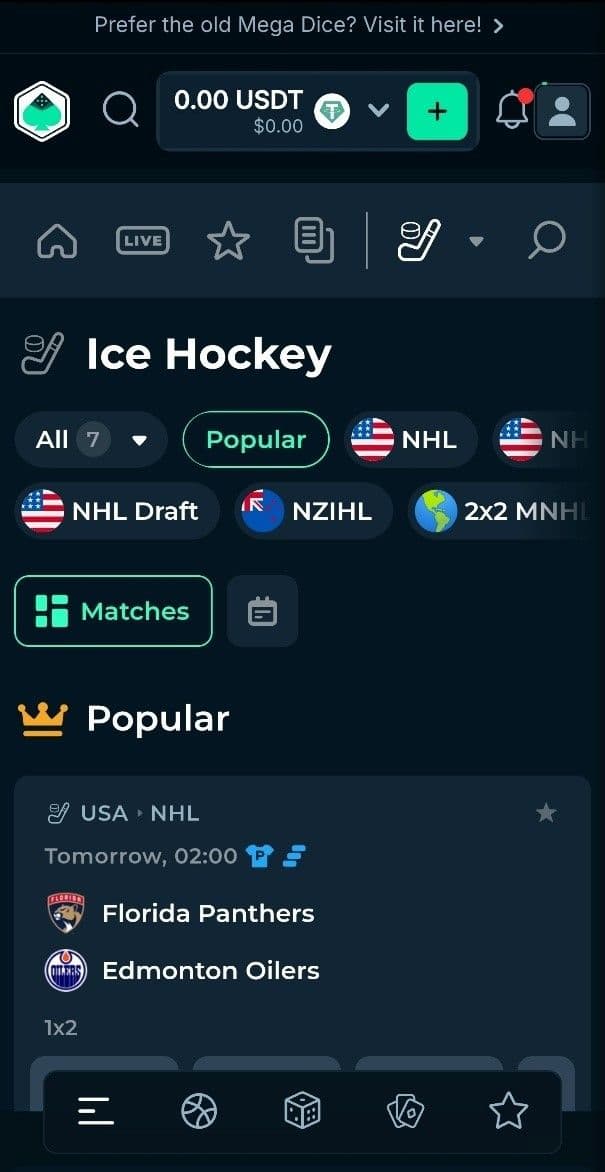Filter by the NZIHL league chip
The height and width of the screenshot is (1172, 605).
[313, 511]
